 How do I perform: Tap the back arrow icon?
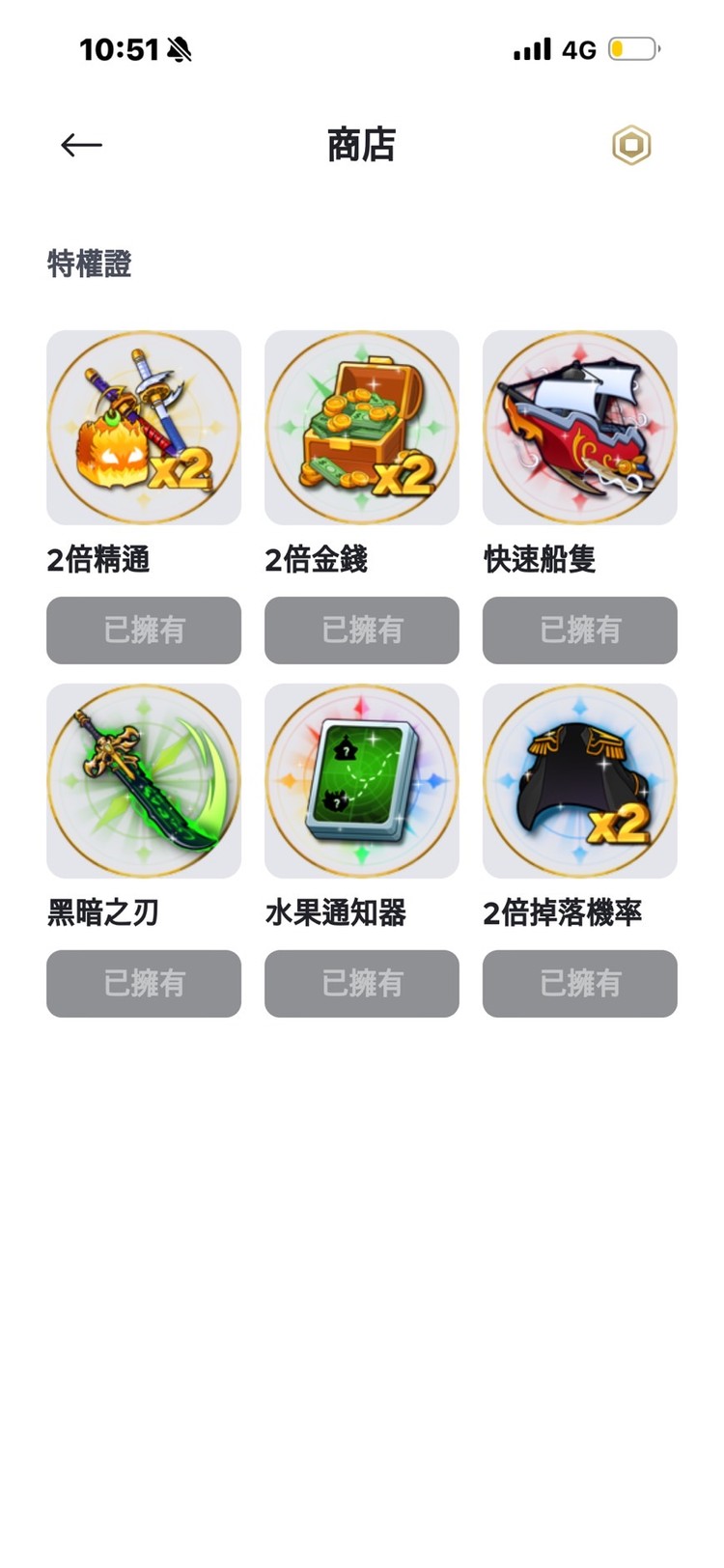coord(81,145)
